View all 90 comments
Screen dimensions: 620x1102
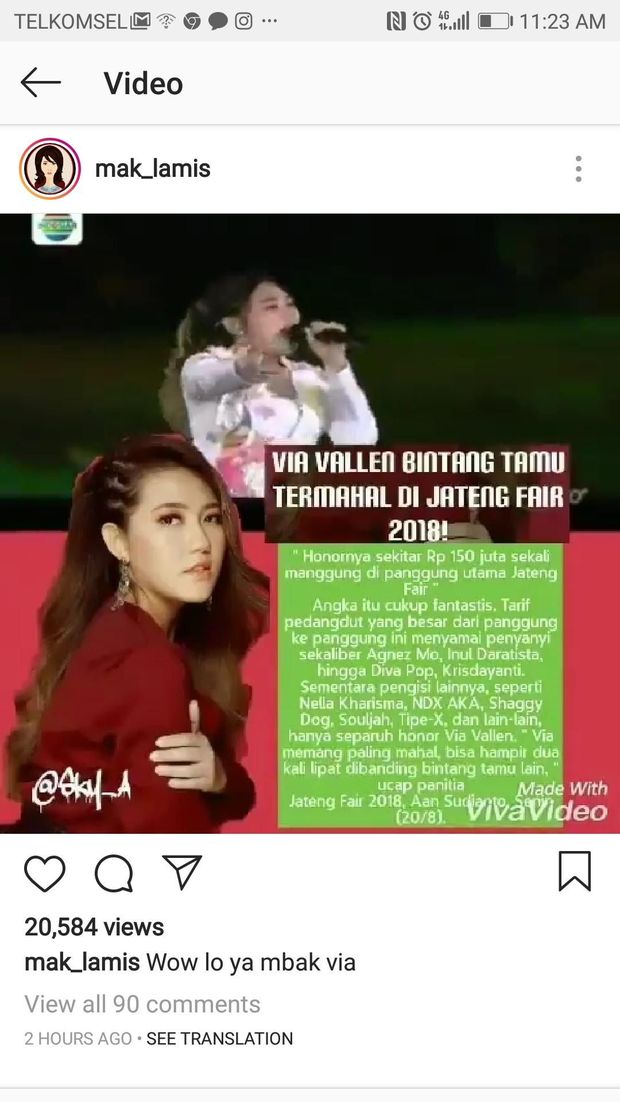(142, 1004)
